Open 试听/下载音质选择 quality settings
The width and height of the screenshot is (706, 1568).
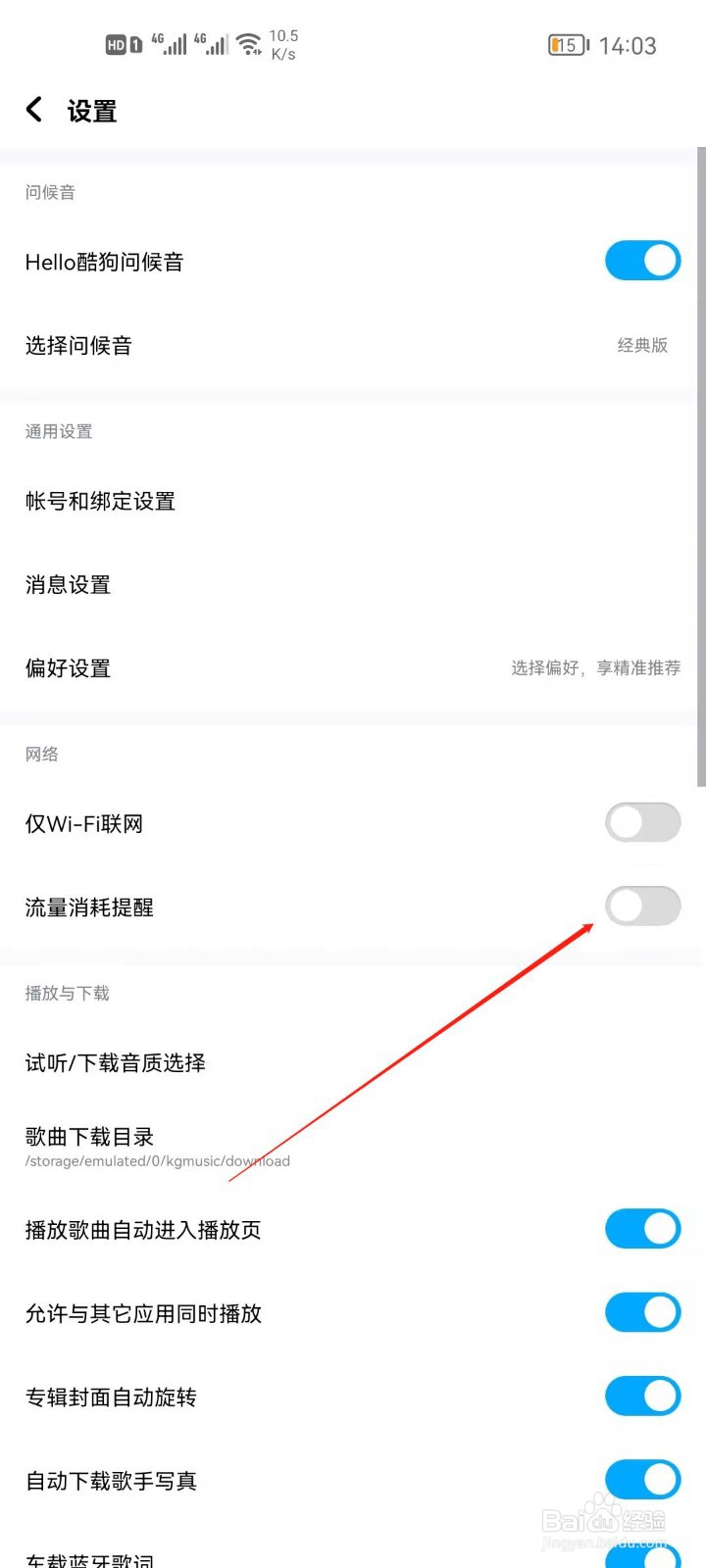[353, 1062]
